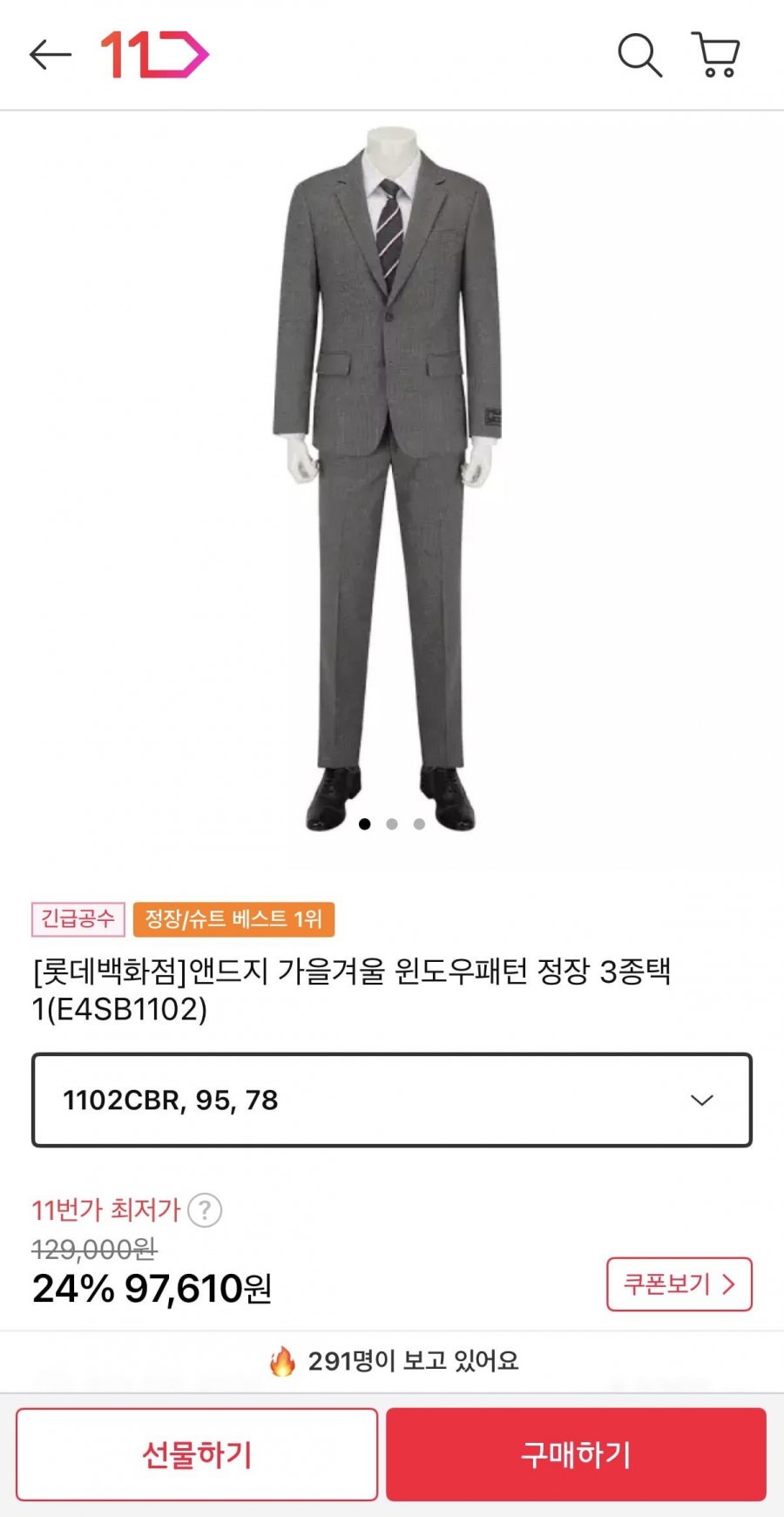Viewport: 784px width, 1517px height.
Task: Buy now with 구매하기
Action: [x=576, y=1454]
